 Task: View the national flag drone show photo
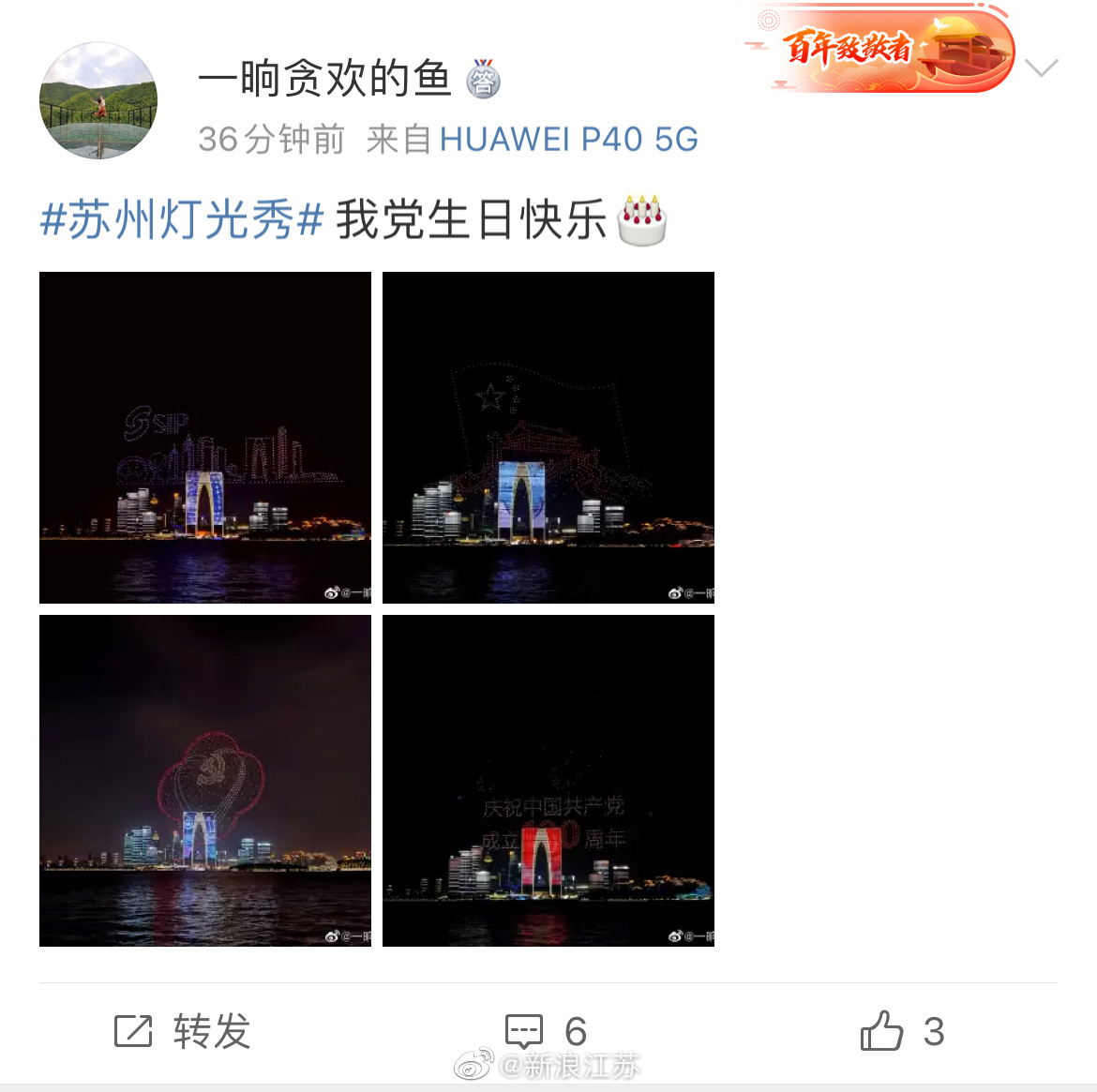548,438
